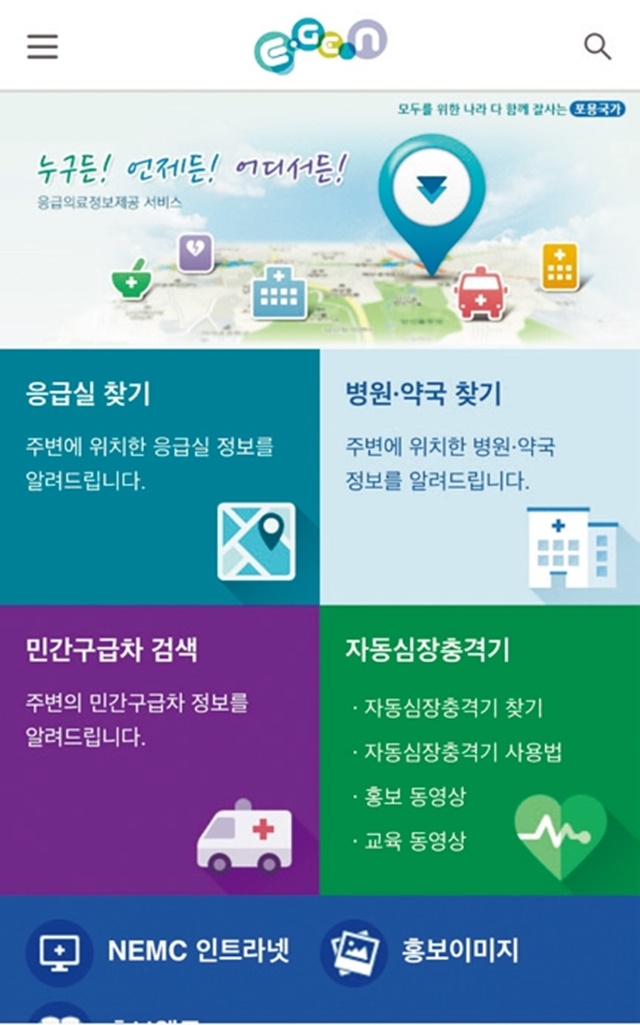
Task: Select 자동심장충격기 찾기 link
Action: pyautogui.click(x=454, y=709)
